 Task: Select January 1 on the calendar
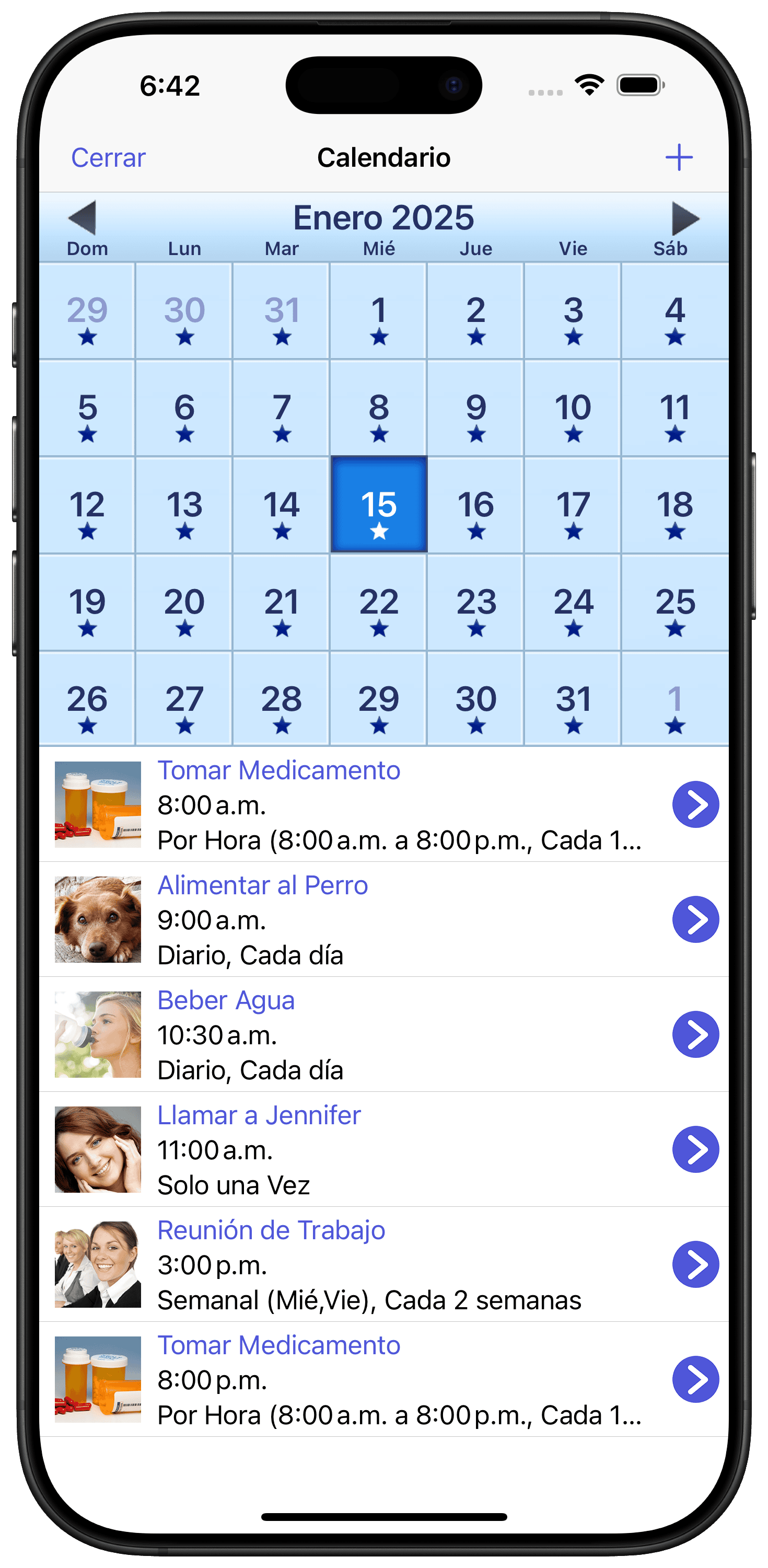379,311
